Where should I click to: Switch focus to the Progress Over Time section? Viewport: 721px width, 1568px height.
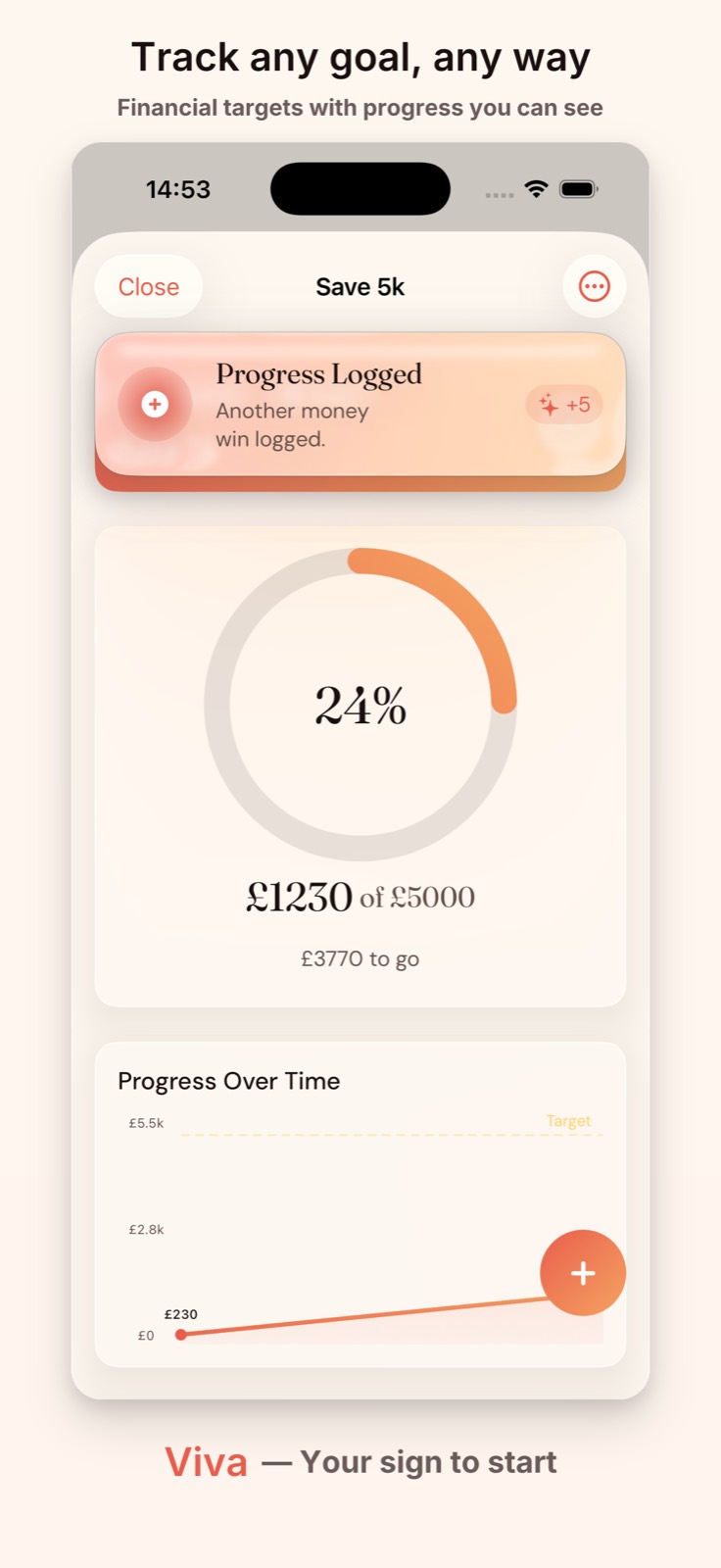228,1081
